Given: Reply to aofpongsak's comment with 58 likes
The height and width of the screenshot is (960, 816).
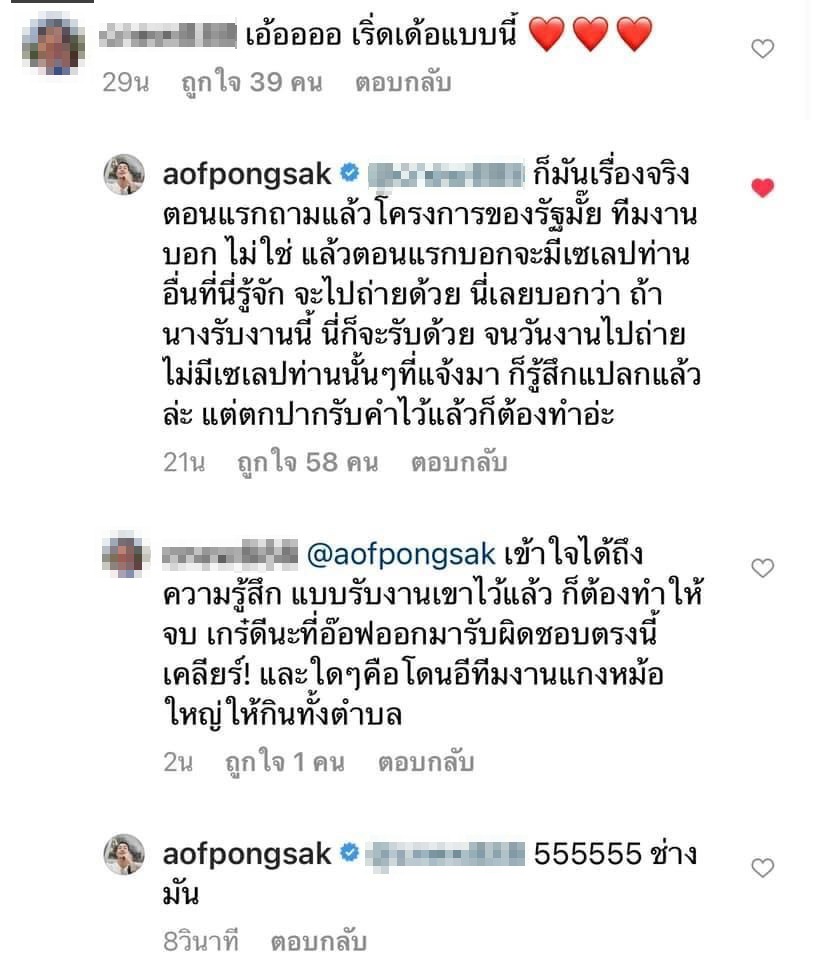Looking at the screenshot, I should click(x=458, y=463).
